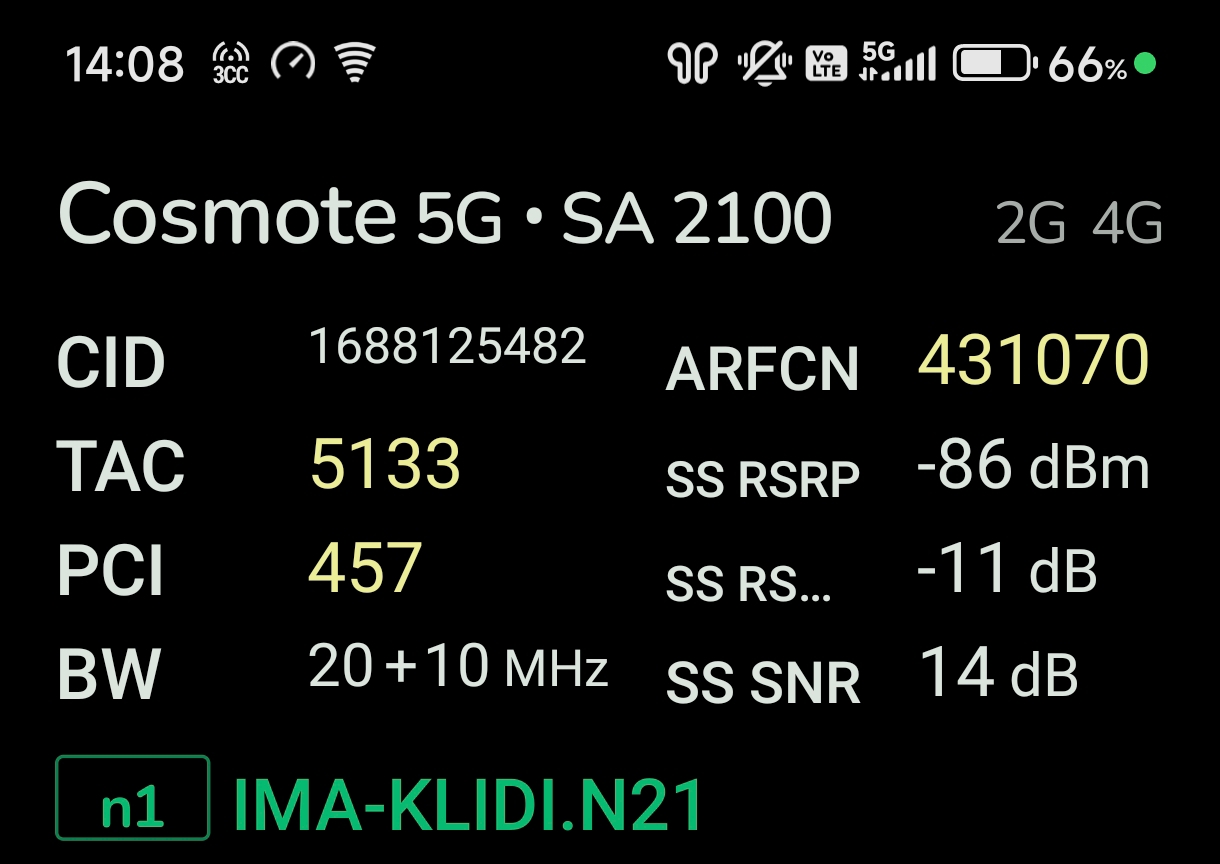
Task: Switch to the 2G network view
Action: tap(1030, 224)
